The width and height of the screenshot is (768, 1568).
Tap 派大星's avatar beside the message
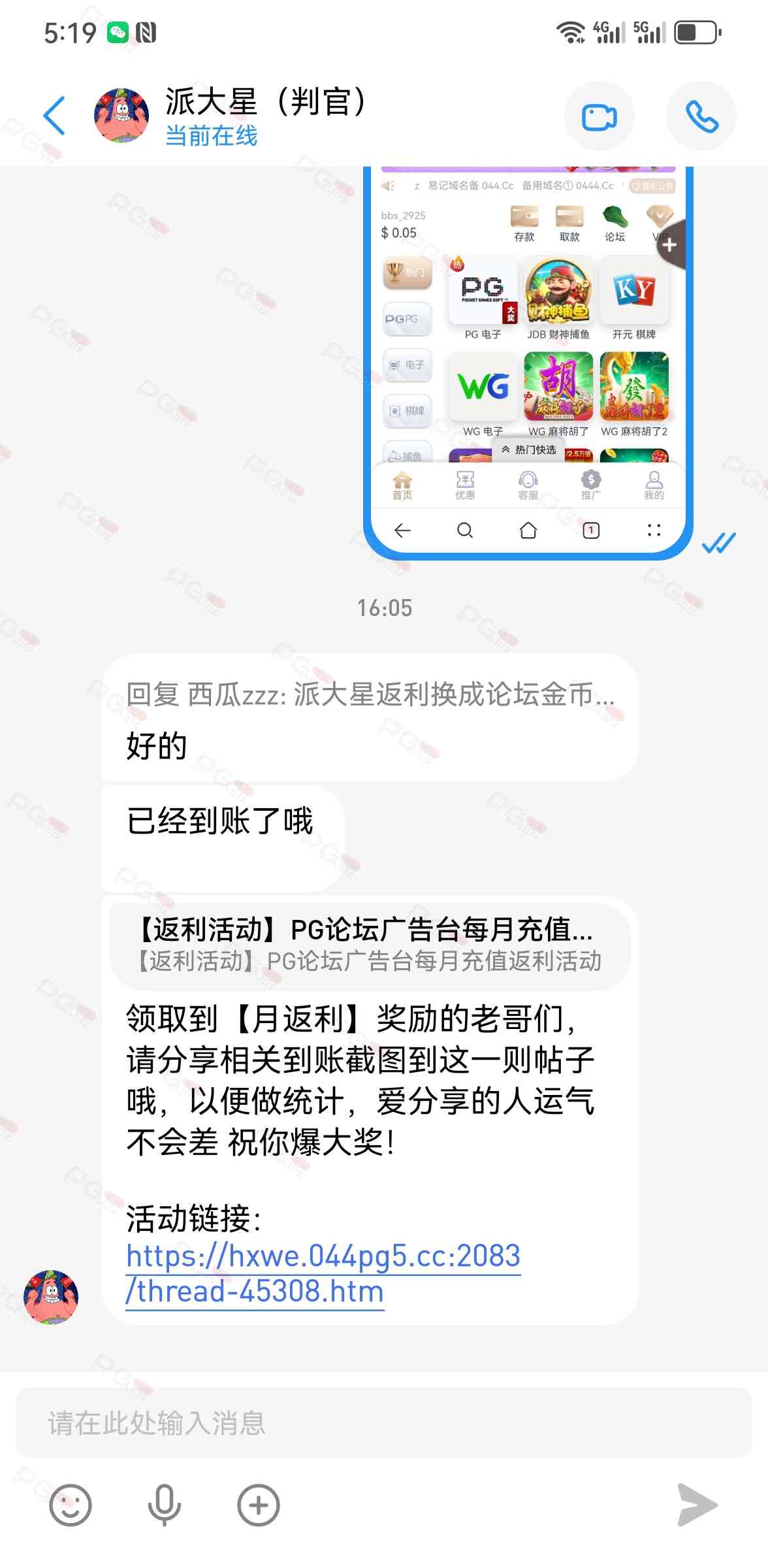[51, 1297]
